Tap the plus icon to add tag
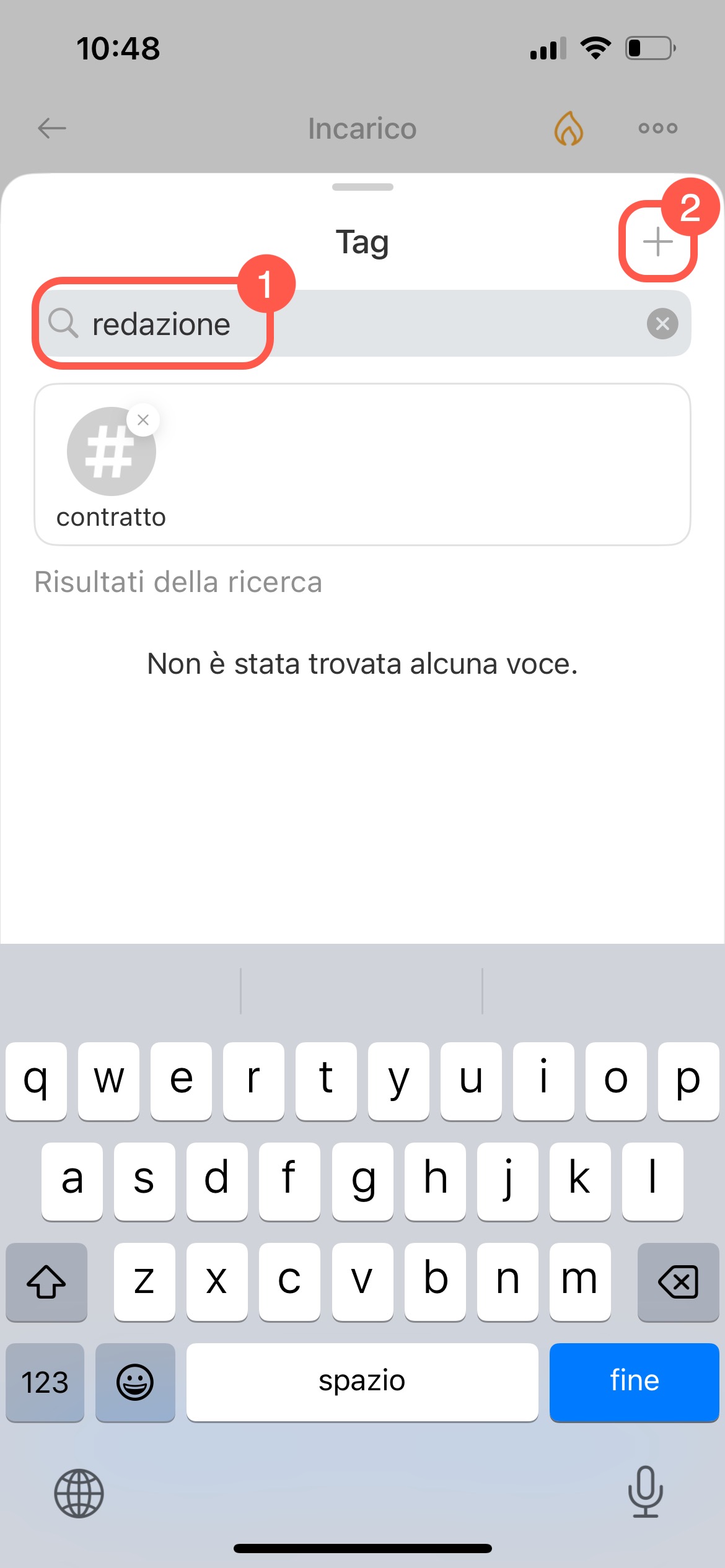725x1568 pixels. [657, 242]
